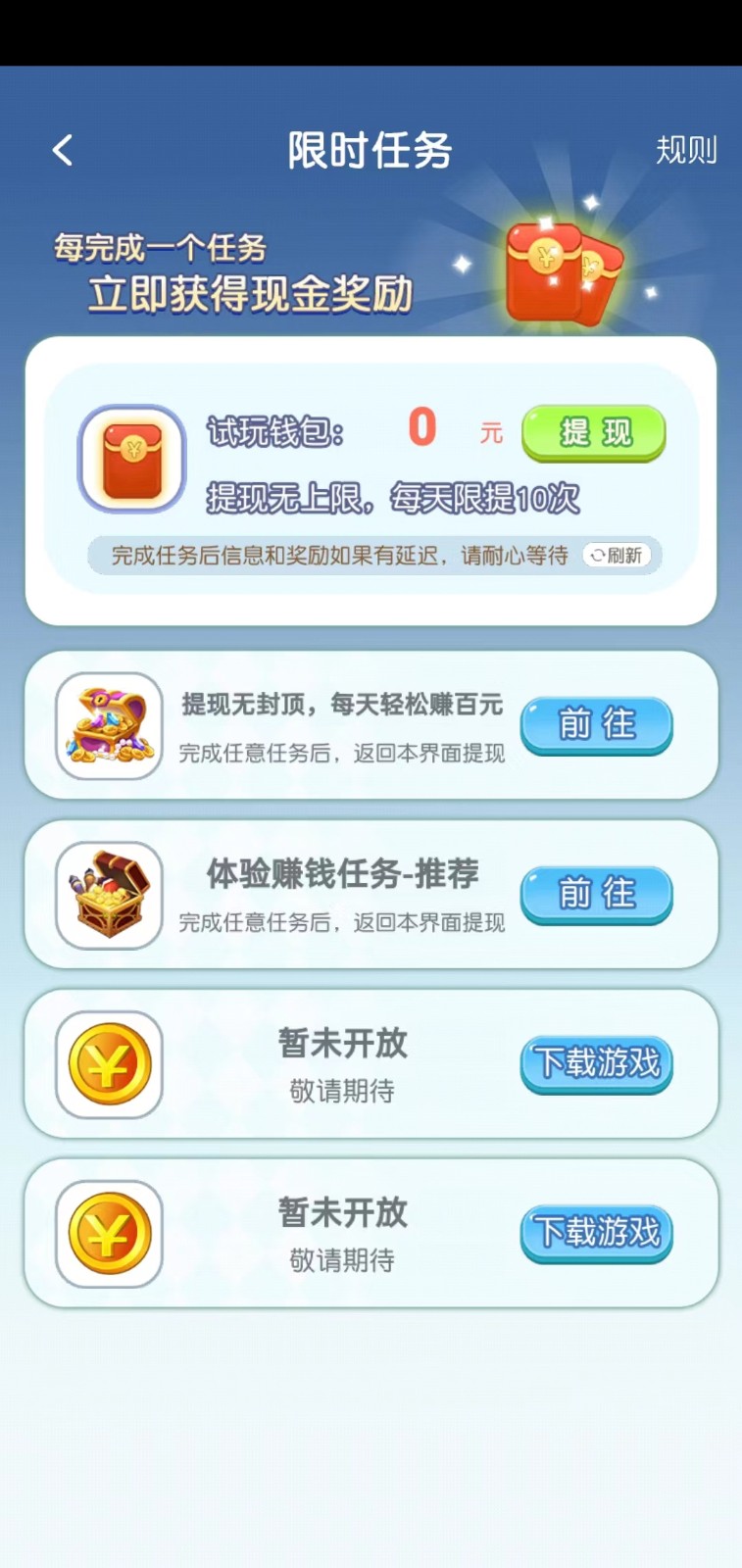The image size is (742, 1568).
Task: Refresh rewards with the 刷新 button
Action: (x=617, y=556)
